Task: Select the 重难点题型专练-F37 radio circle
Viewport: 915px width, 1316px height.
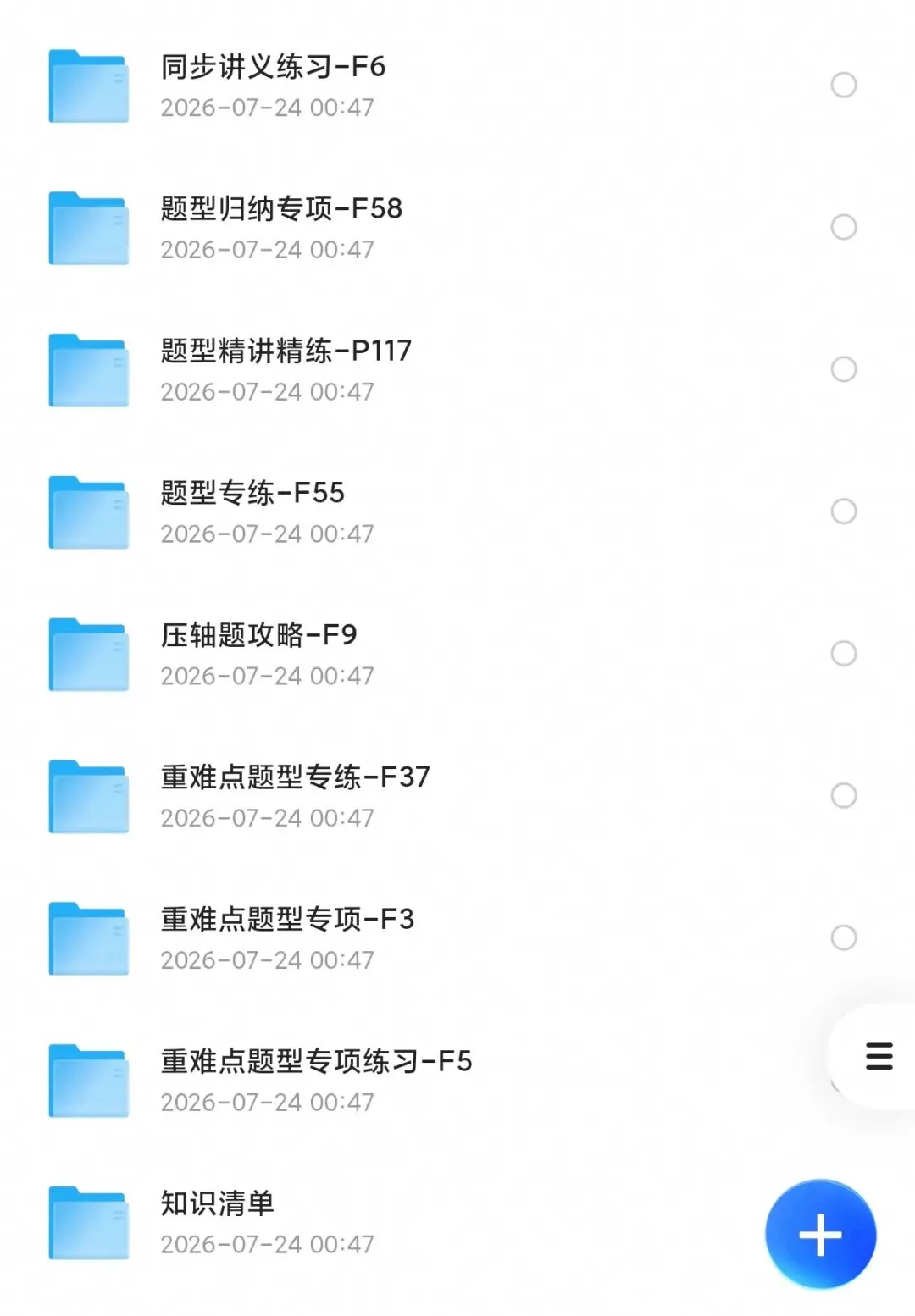Action: pyautogui.click(x=843, y=795)
